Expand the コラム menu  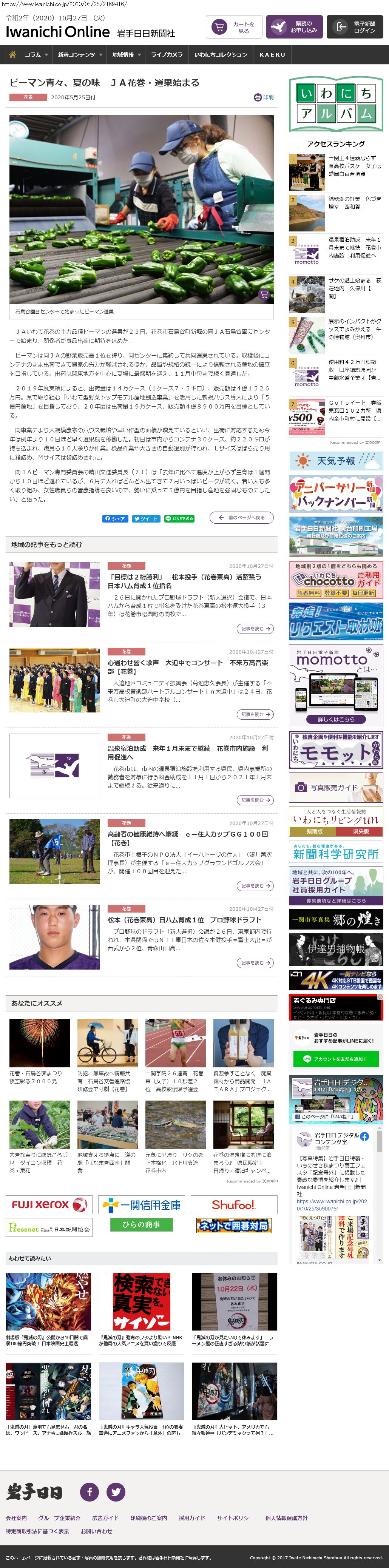coord(35,55)
